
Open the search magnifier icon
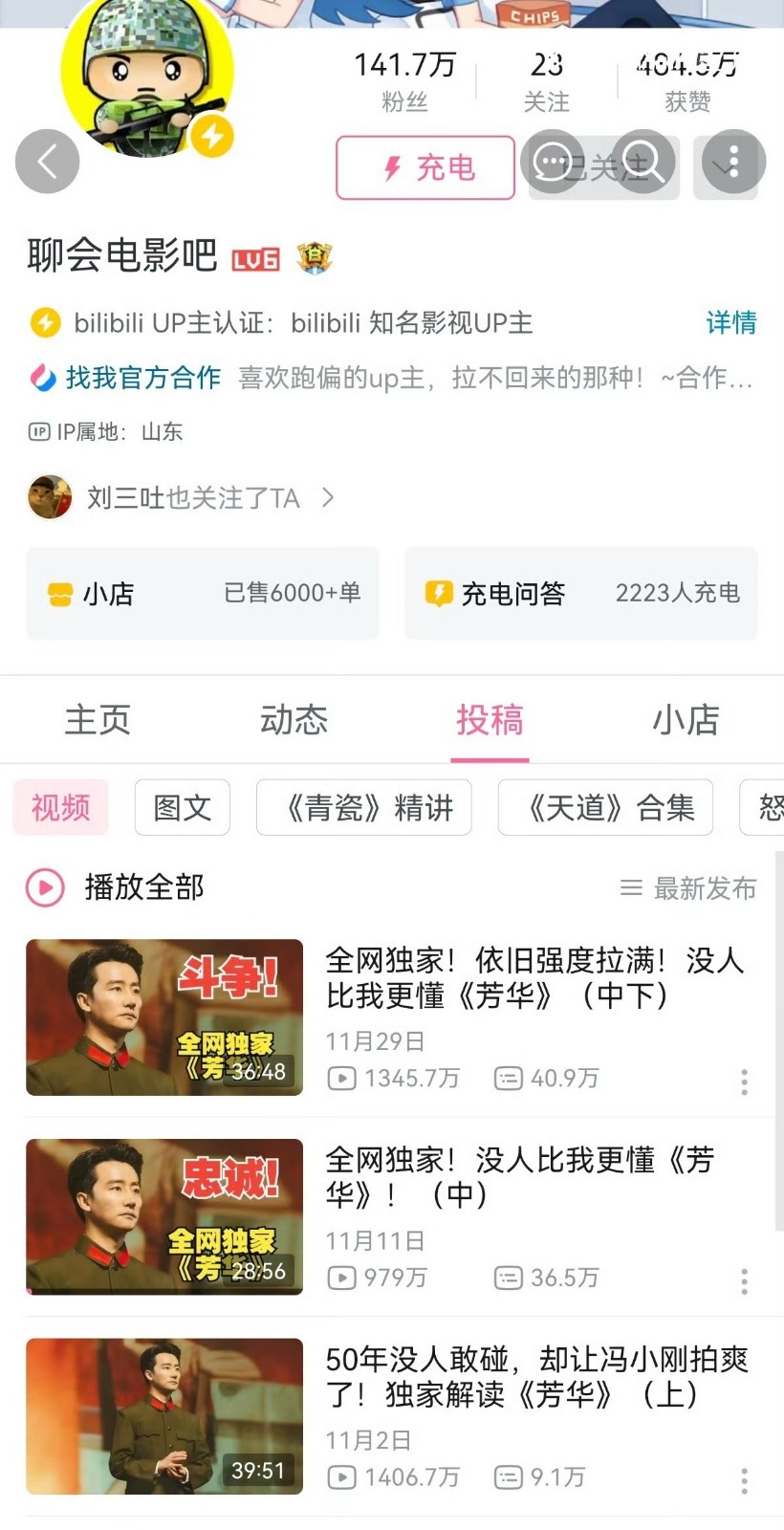(642, 161)
